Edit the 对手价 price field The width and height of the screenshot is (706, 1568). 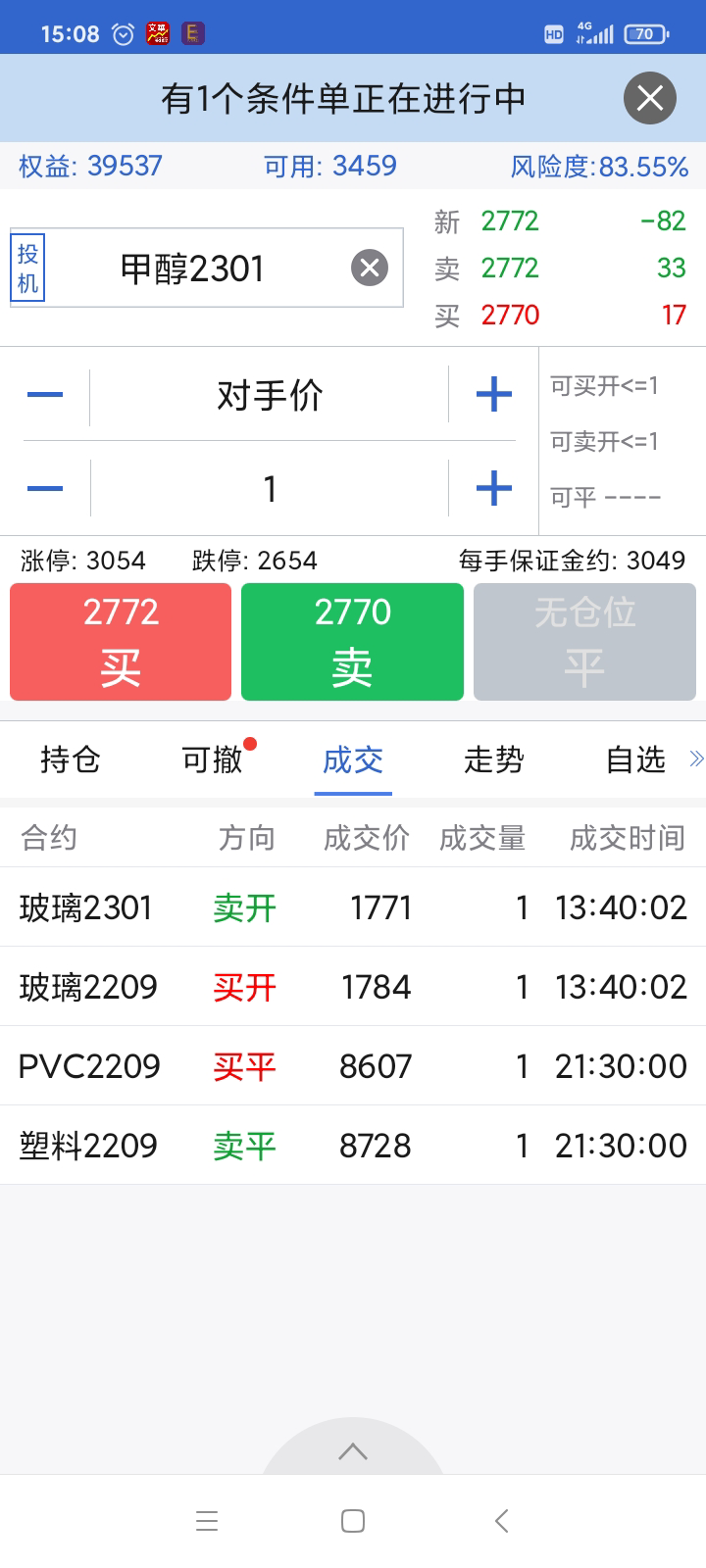click(x=270, y=395)
